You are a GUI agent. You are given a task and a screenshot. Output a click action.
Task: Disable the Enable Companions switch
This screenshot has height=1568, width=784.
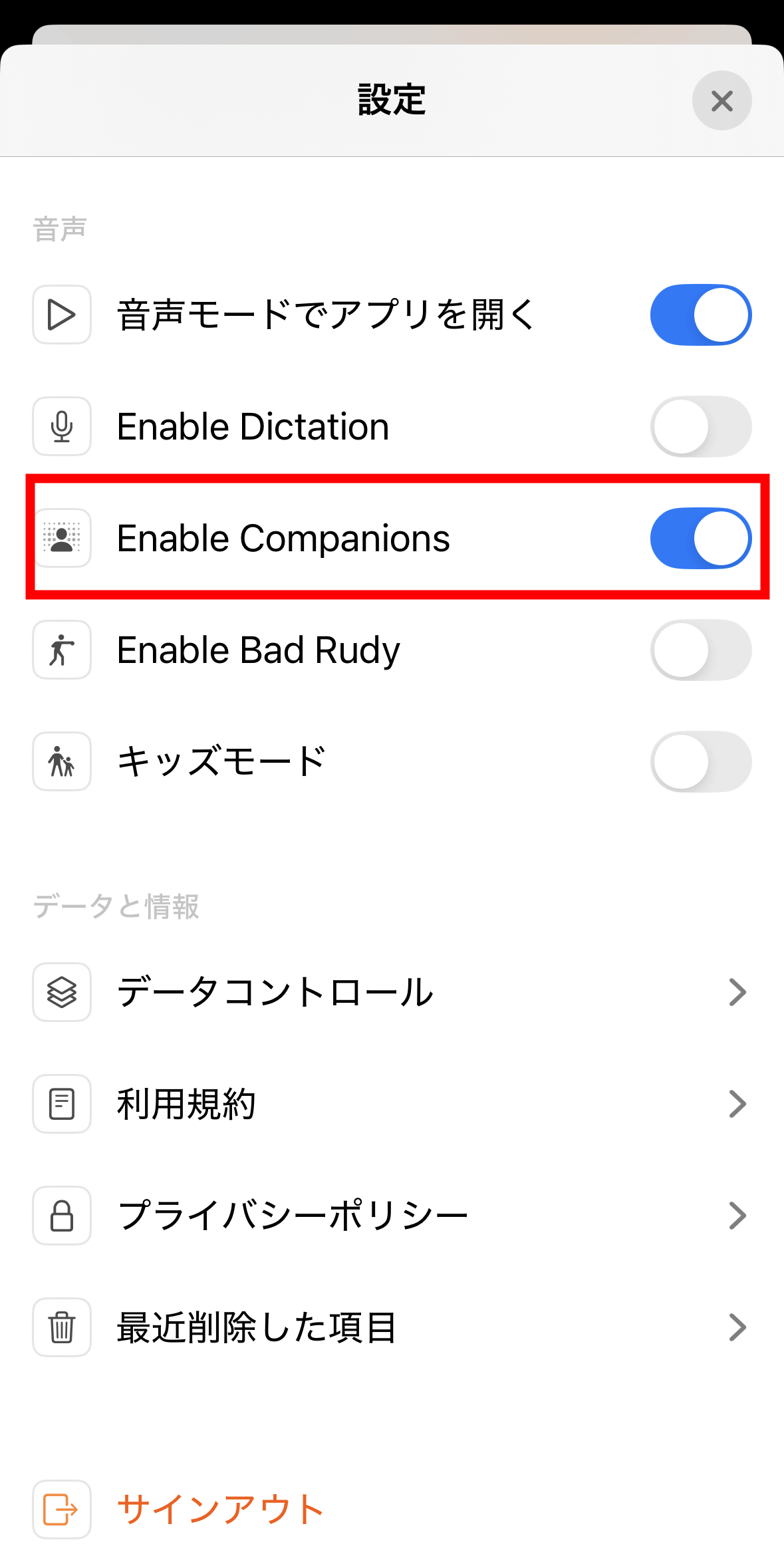click(700, 538)
